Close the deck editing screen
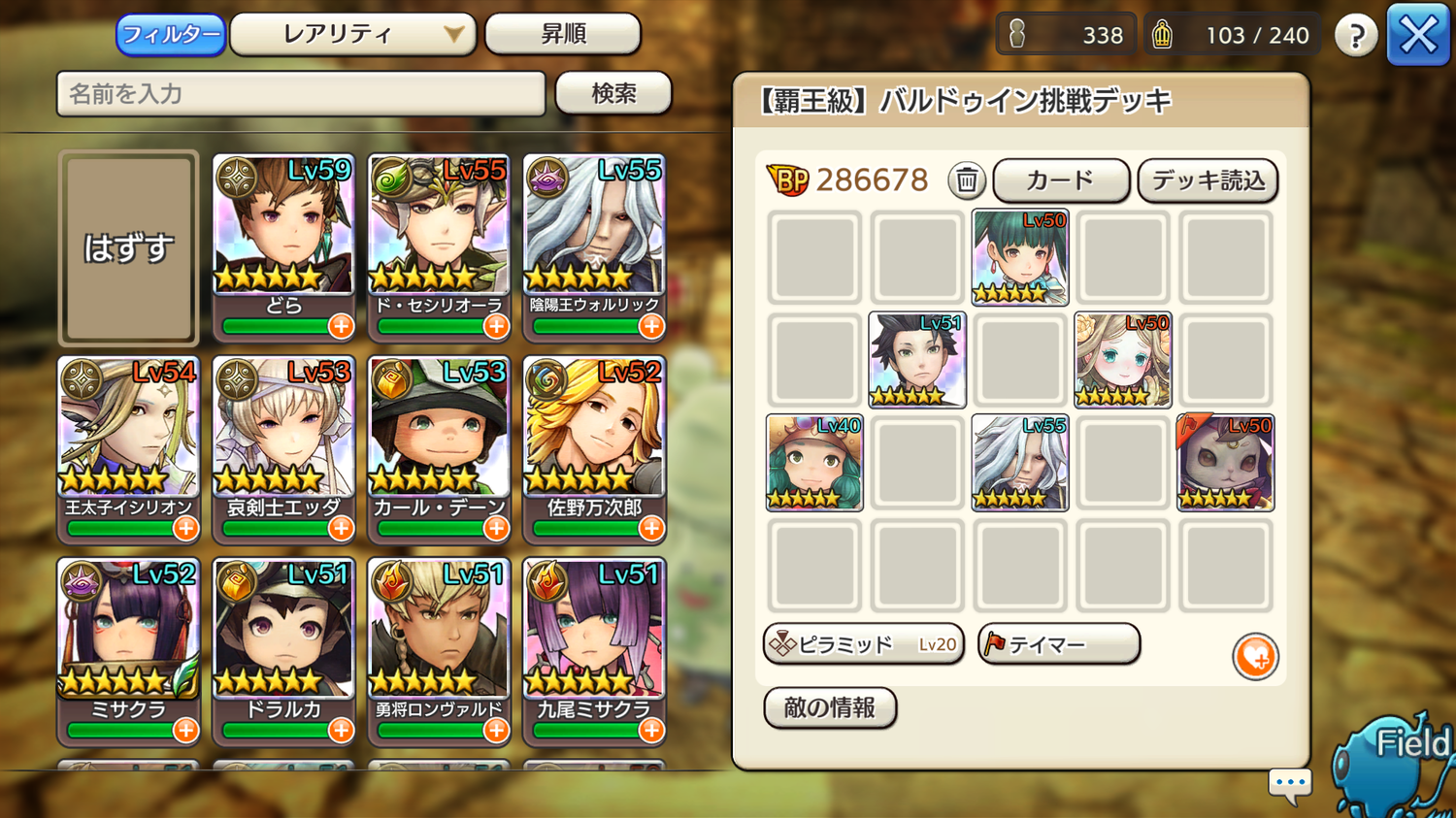This screenshot has width=1456, height=818. coord(1417,36)
